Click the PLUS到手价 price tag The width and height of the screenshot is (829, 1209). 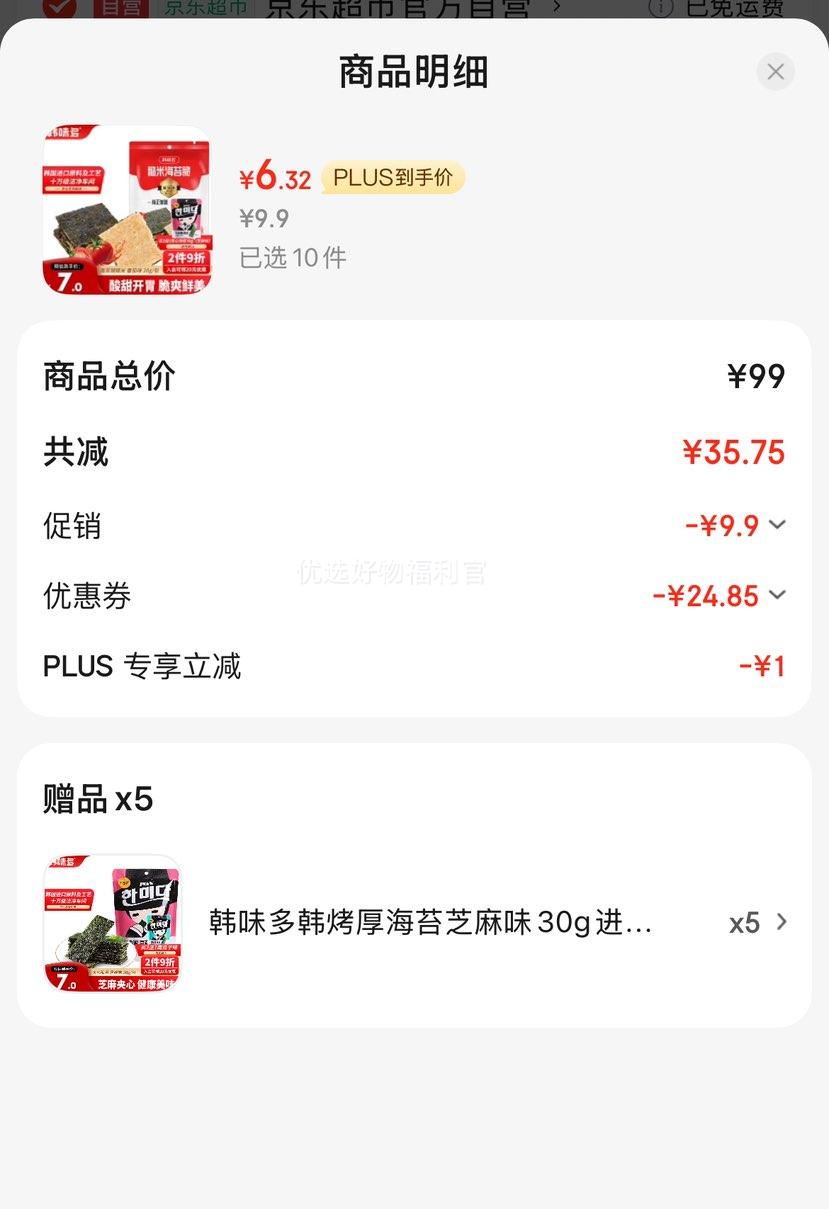click(x=392, y=177)
